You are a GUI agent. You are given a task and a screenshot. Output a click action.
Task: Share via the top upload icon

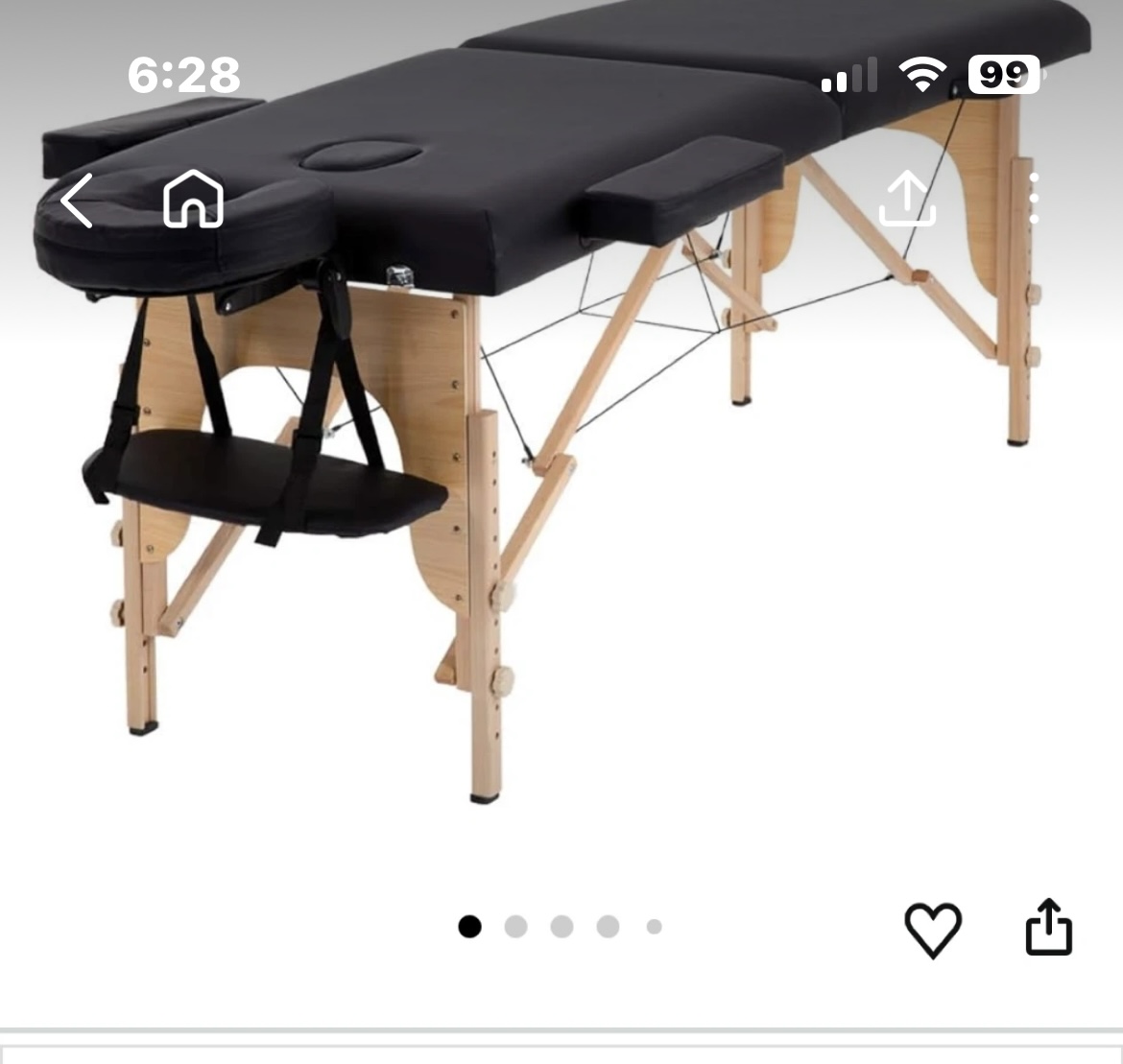tap(907, 200)
